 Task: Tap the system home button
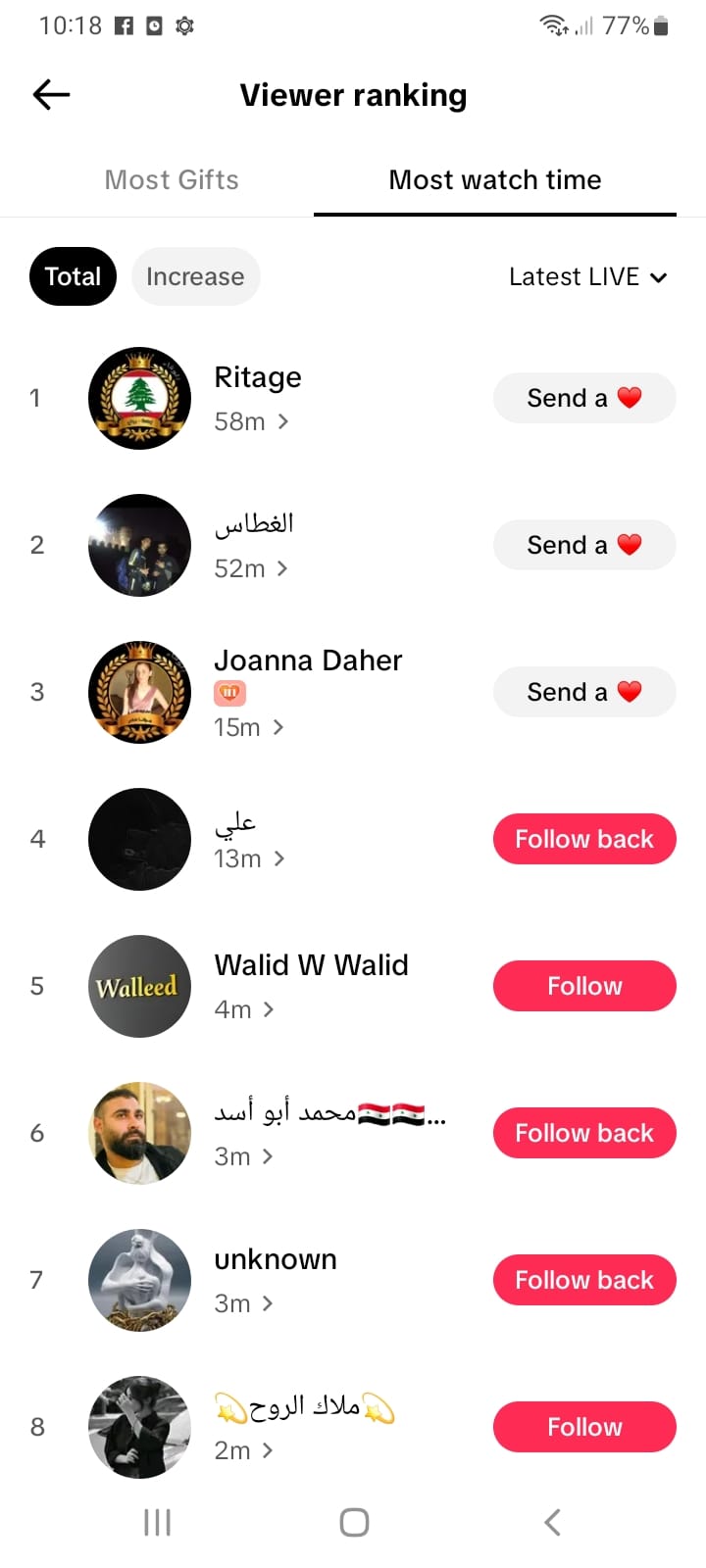(x=354, y=1522)
